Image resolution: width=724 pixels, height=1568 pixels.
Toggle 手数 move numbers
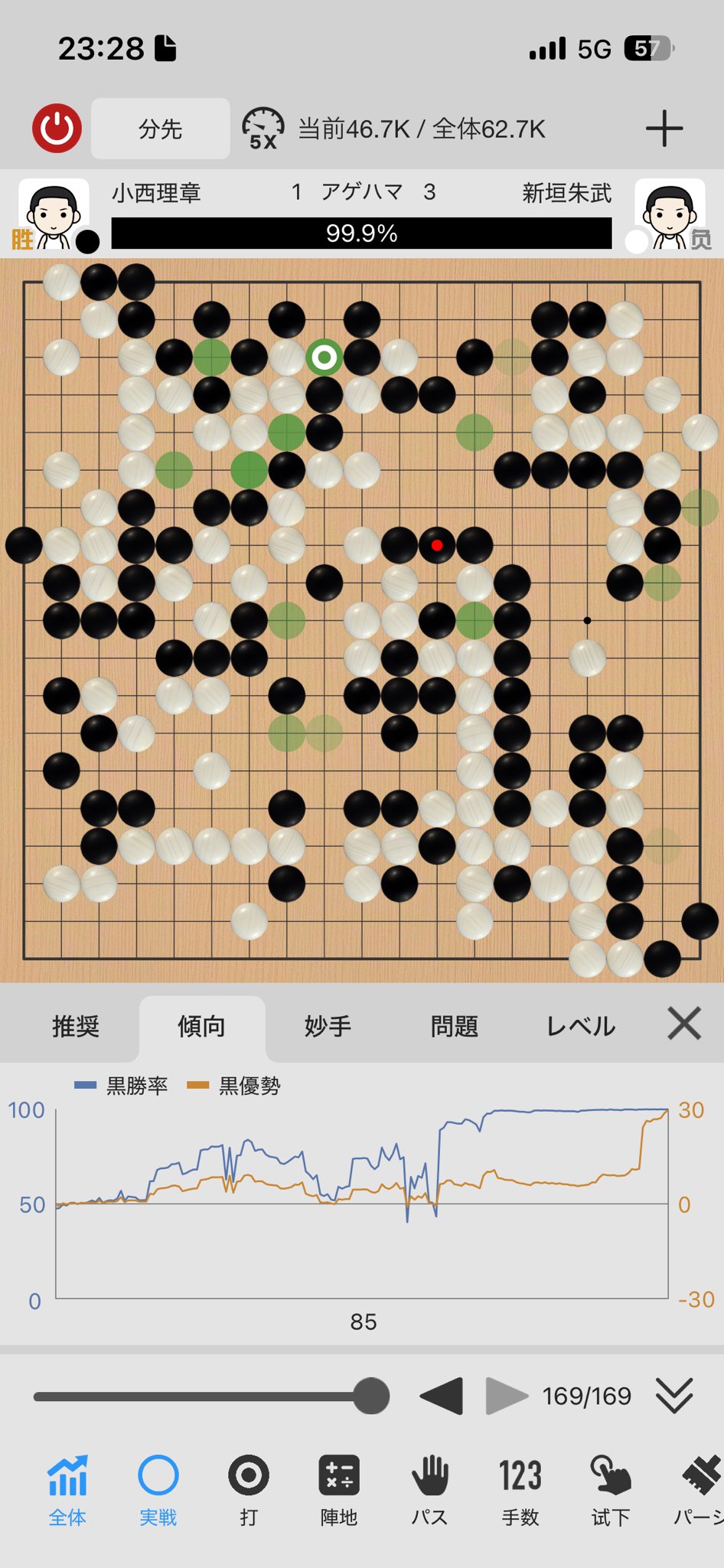click(x=520, y=1490)
